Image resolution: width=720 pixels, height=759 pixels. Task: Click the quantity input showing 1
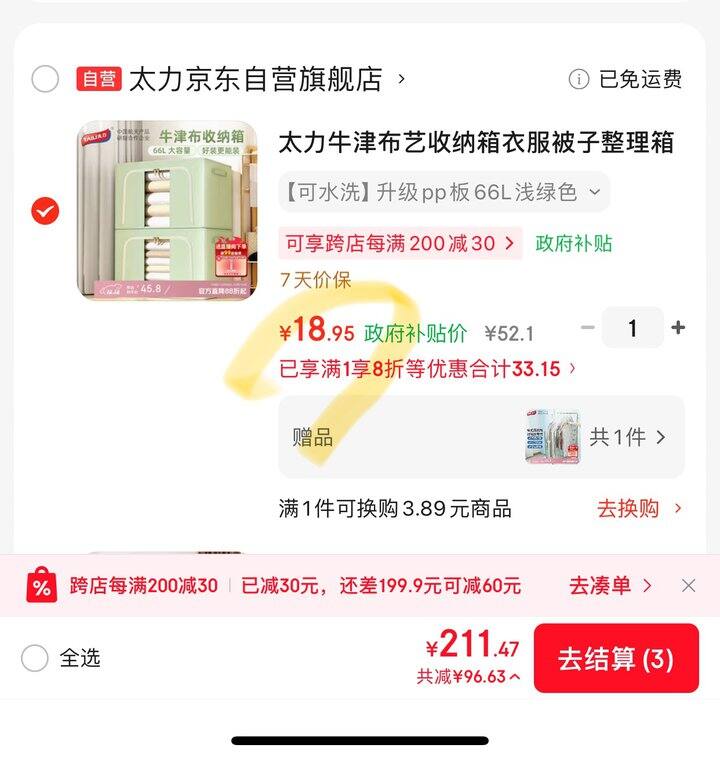(x=634, y=328)
